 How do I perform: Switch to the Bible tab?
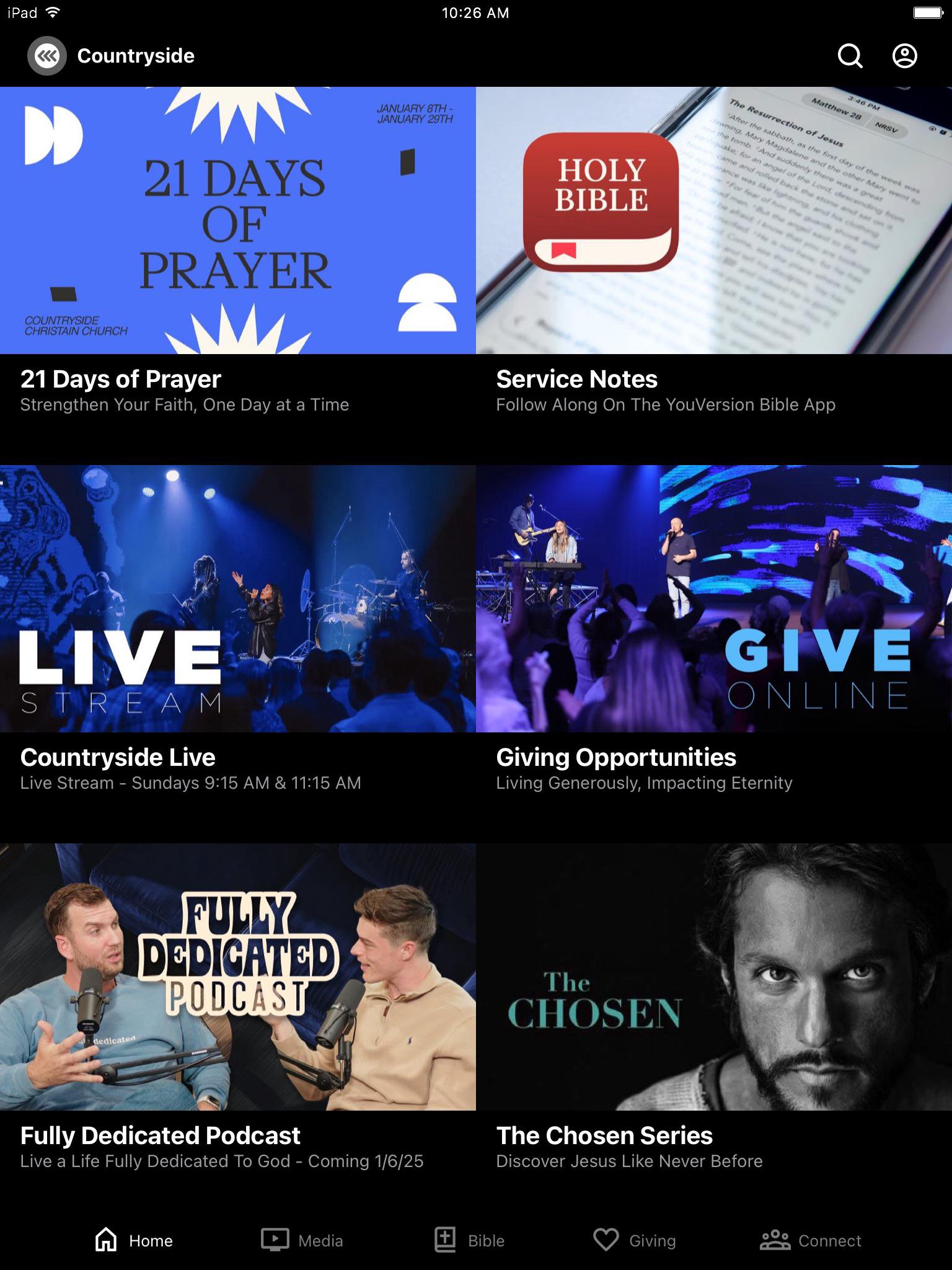469,1240
